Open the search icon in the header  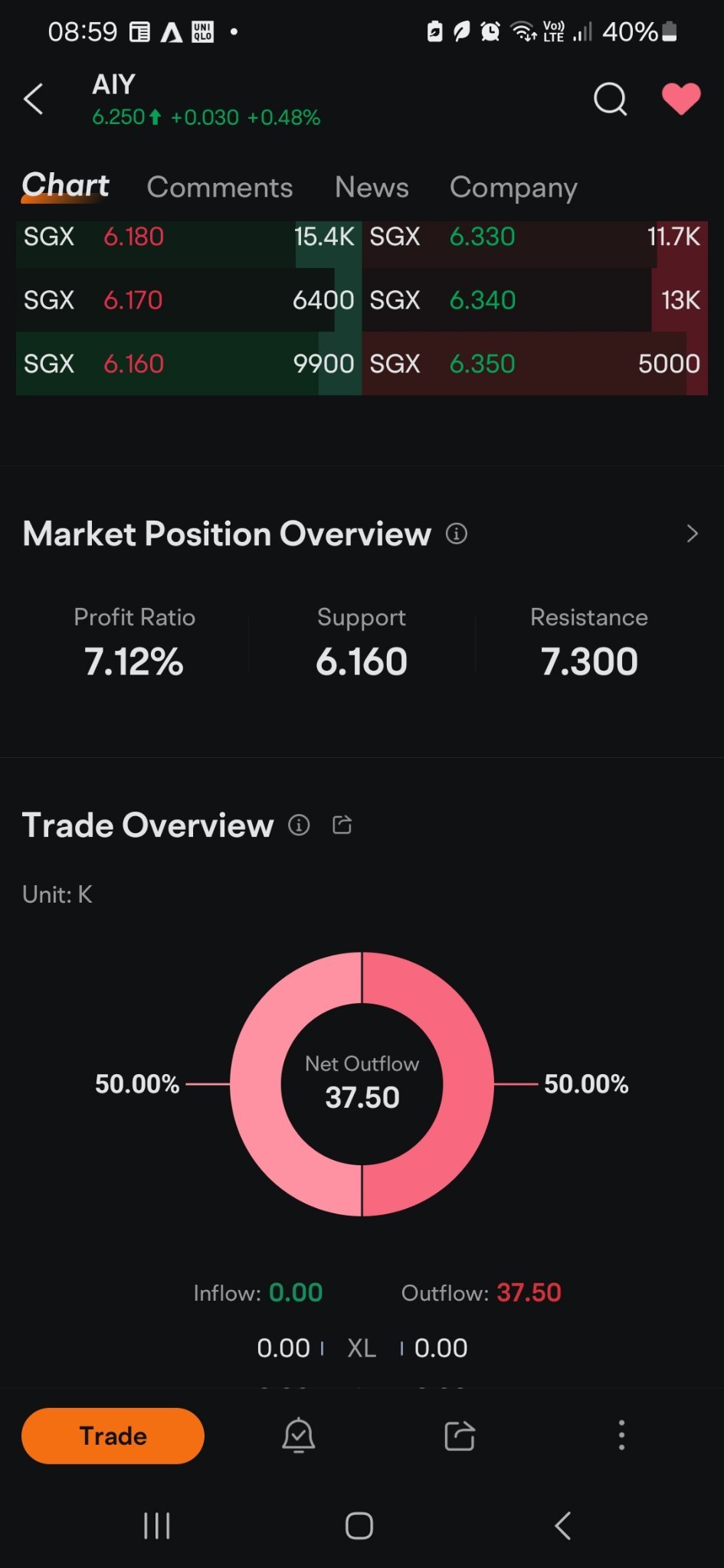coord(611,99)
